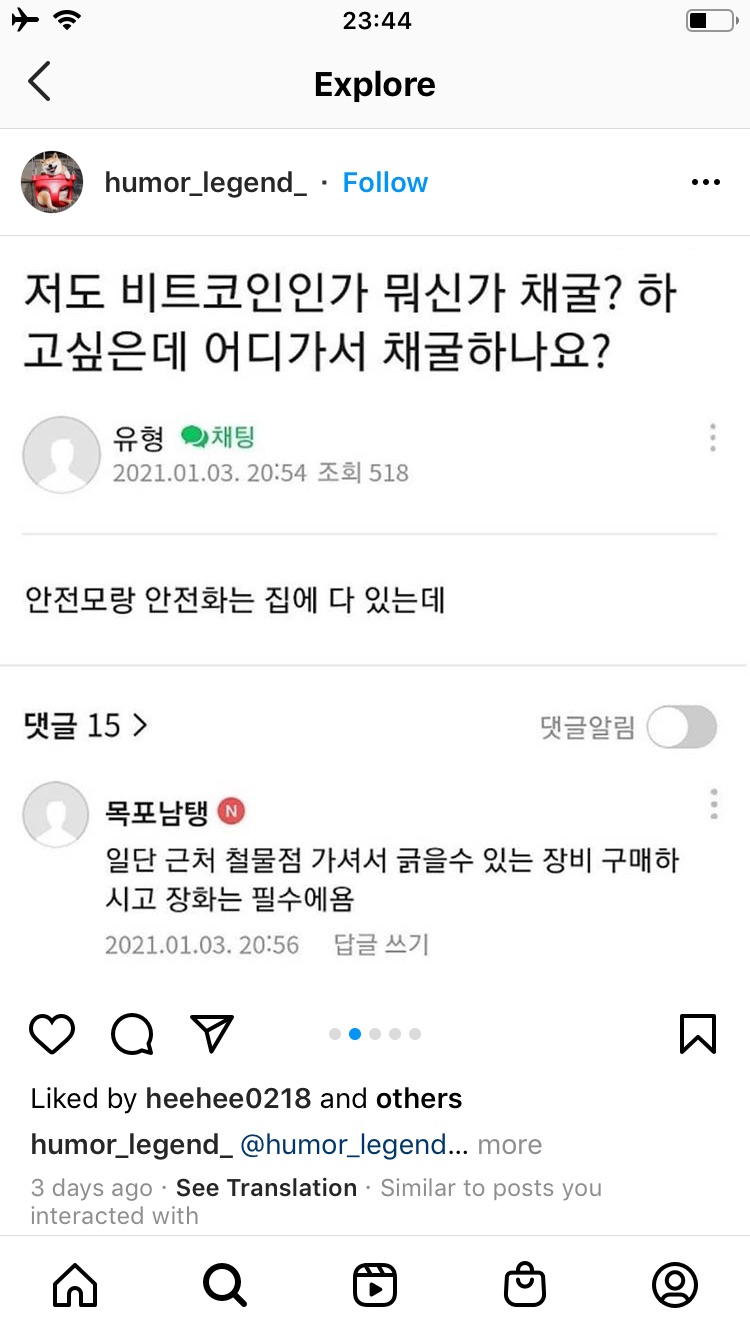
Task: Tap See Translation under the caption
Action: pos(266,1187)
